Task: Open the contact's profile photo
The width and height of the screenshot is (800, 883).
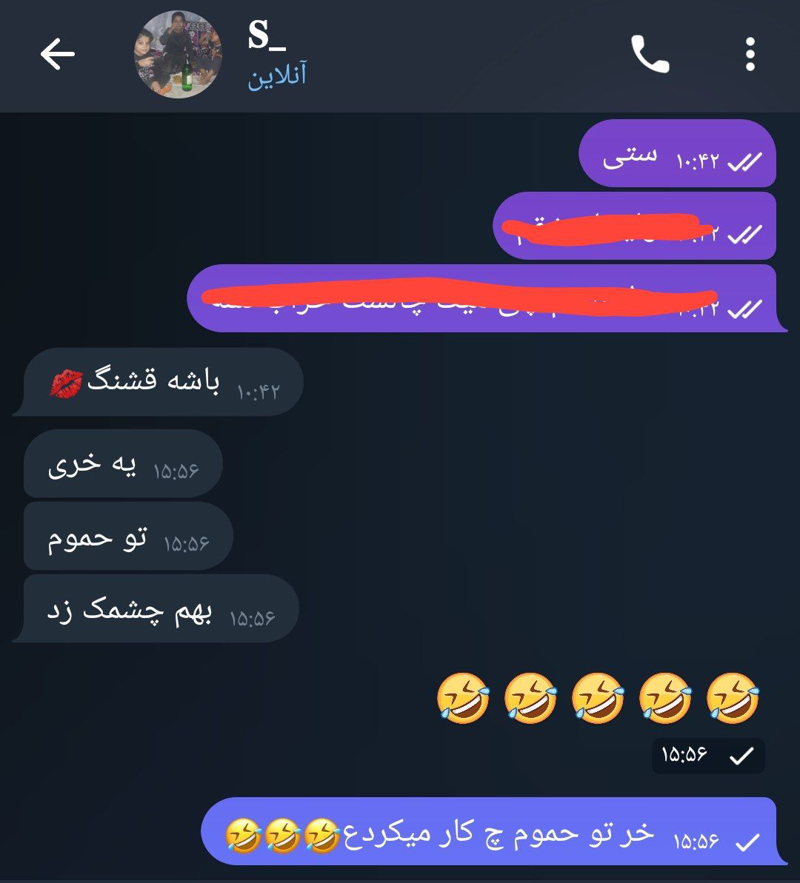Action: (179, 55)
